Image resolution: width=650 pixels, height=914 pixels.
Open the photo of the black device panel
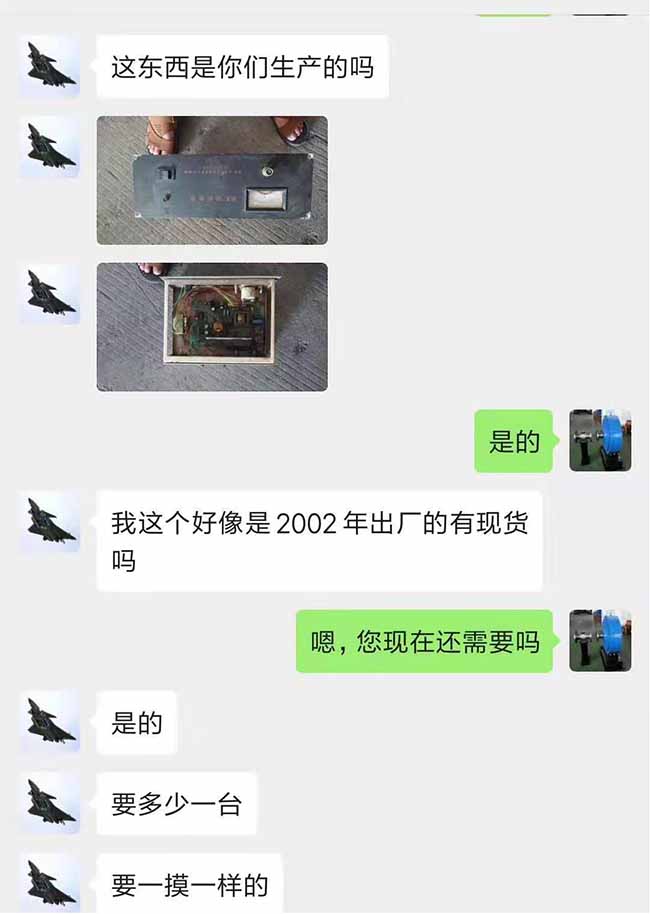click(x=211, y=181)
